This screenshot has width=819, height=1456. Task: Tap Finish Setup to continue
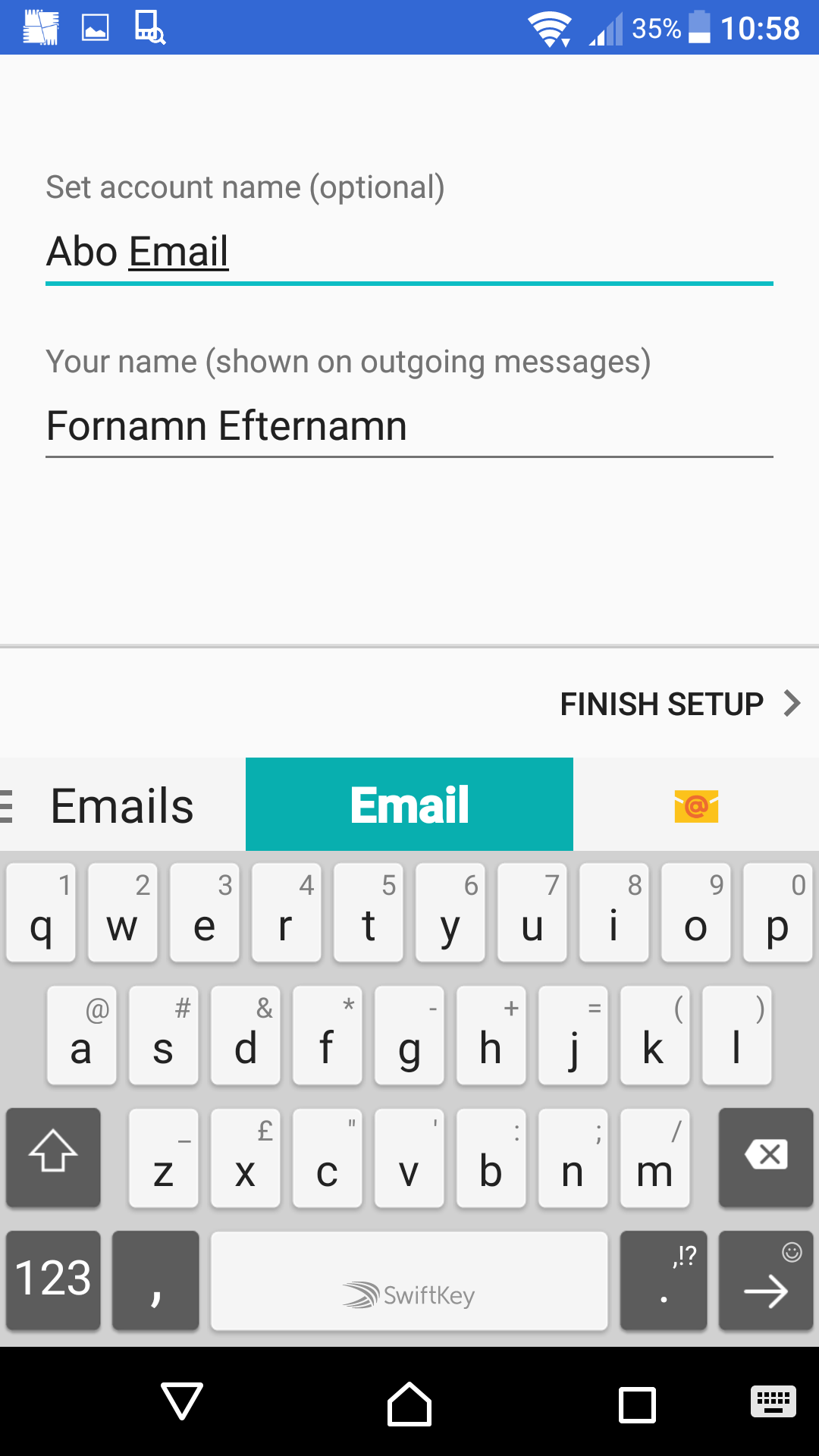coord(680,704)
